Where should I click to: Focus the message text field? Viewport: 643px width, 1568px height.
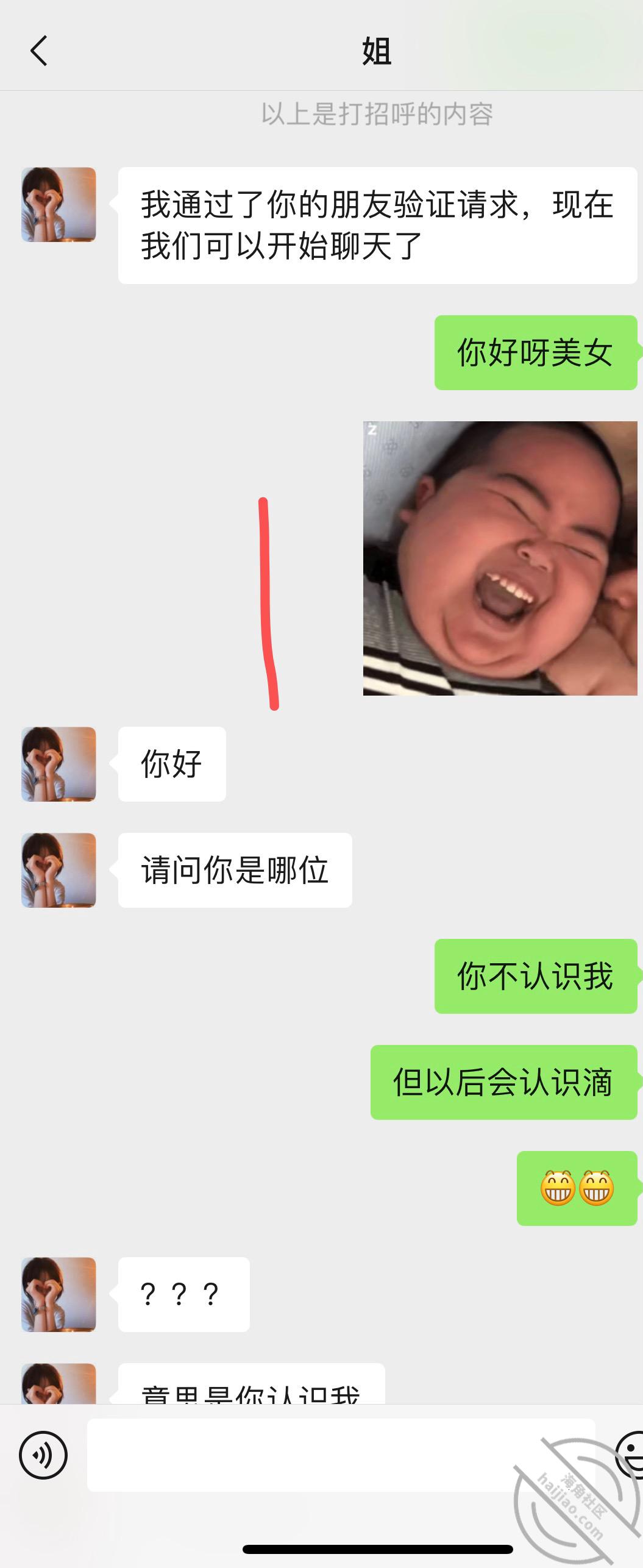pos(341,1455)
